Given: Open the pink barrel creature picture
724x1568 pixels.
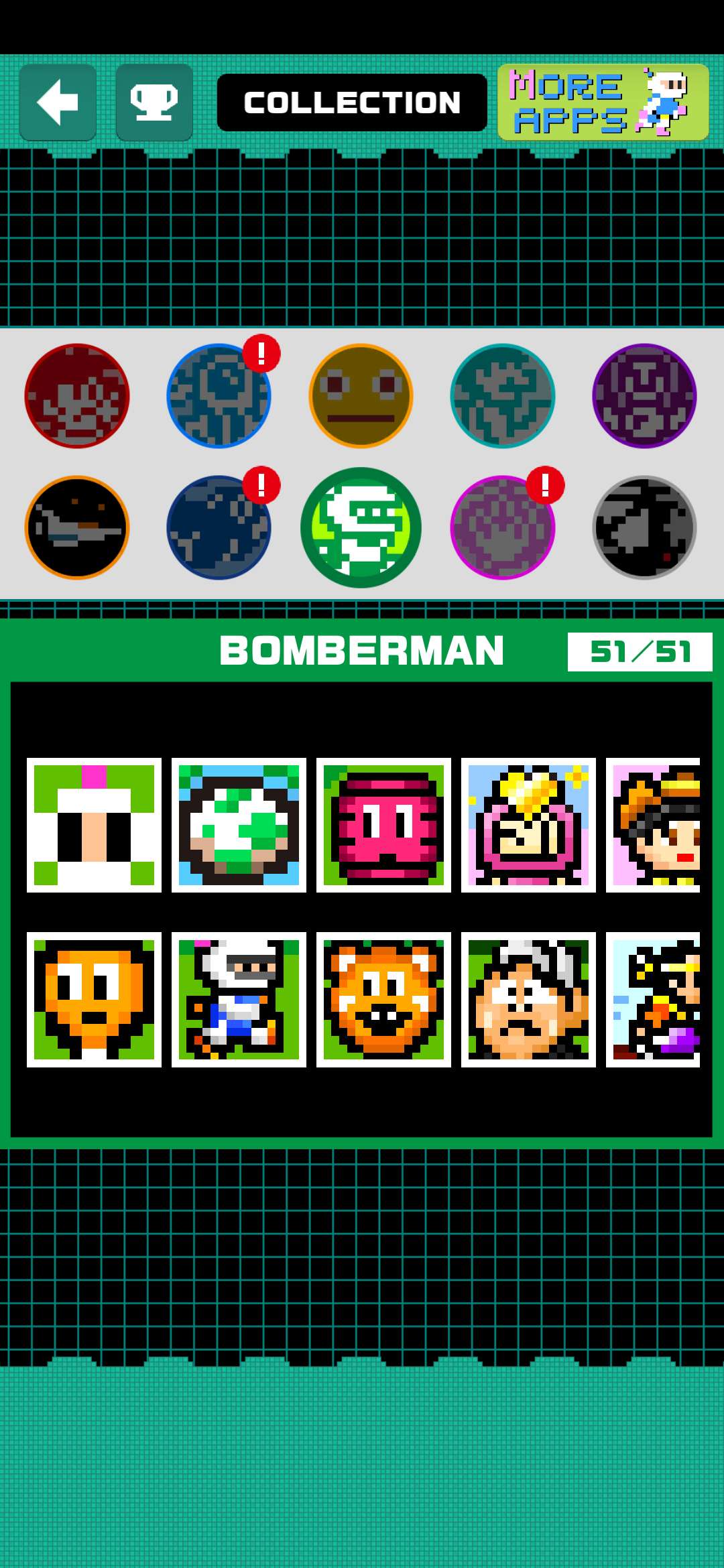Looking at the screenshot, I should click(x=383, y=825).
